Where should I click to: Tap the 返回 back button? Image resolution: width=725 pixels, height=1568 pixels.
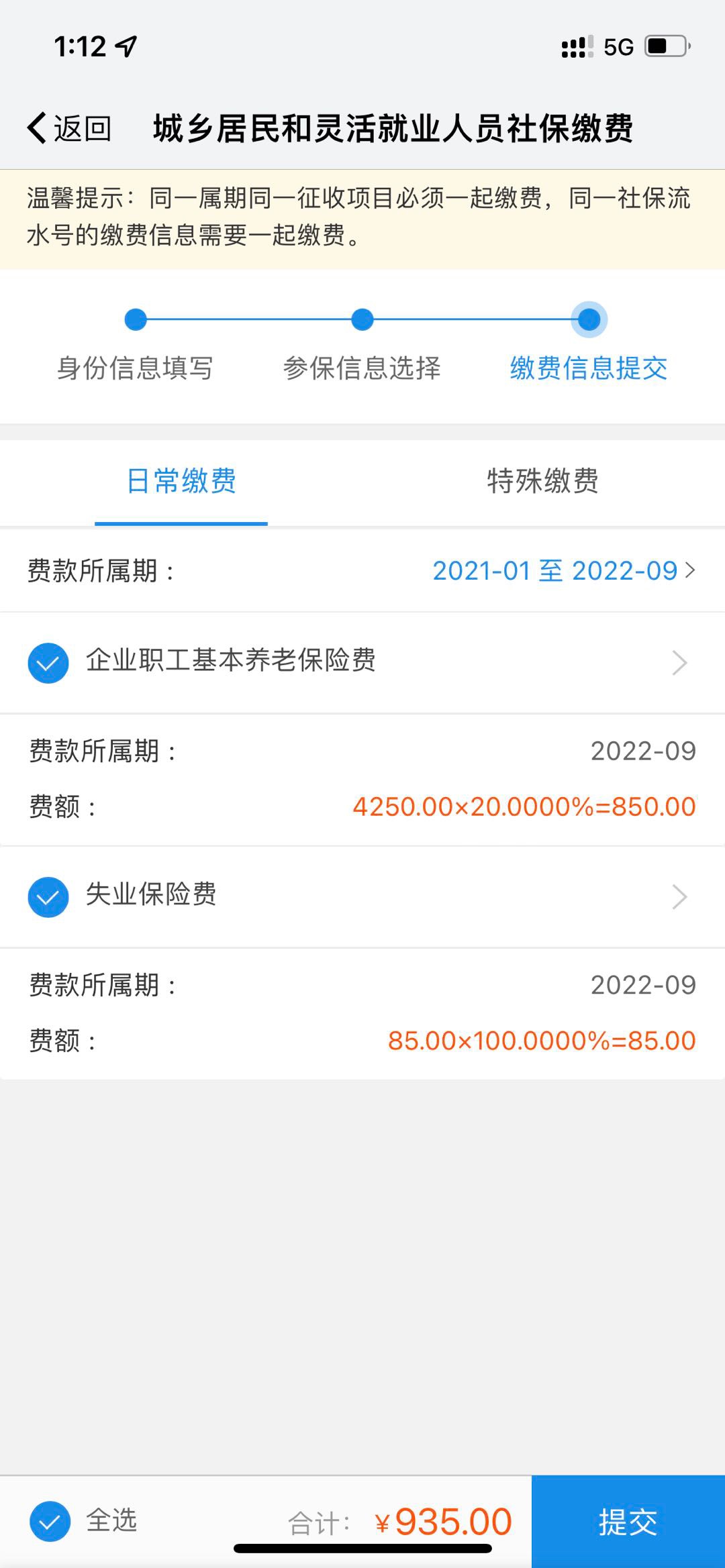[68, 127]
